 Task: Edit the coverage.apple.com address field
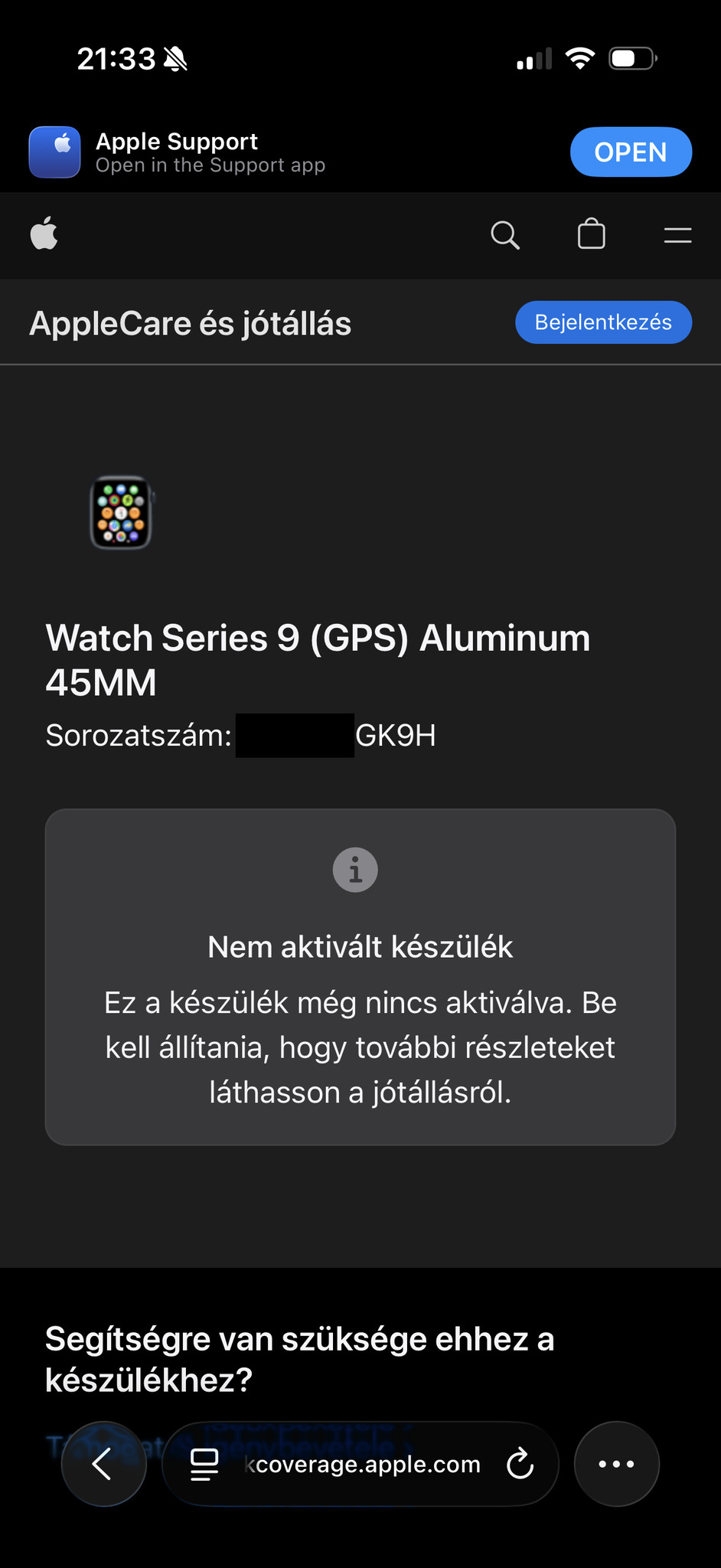coord(364,1465)
